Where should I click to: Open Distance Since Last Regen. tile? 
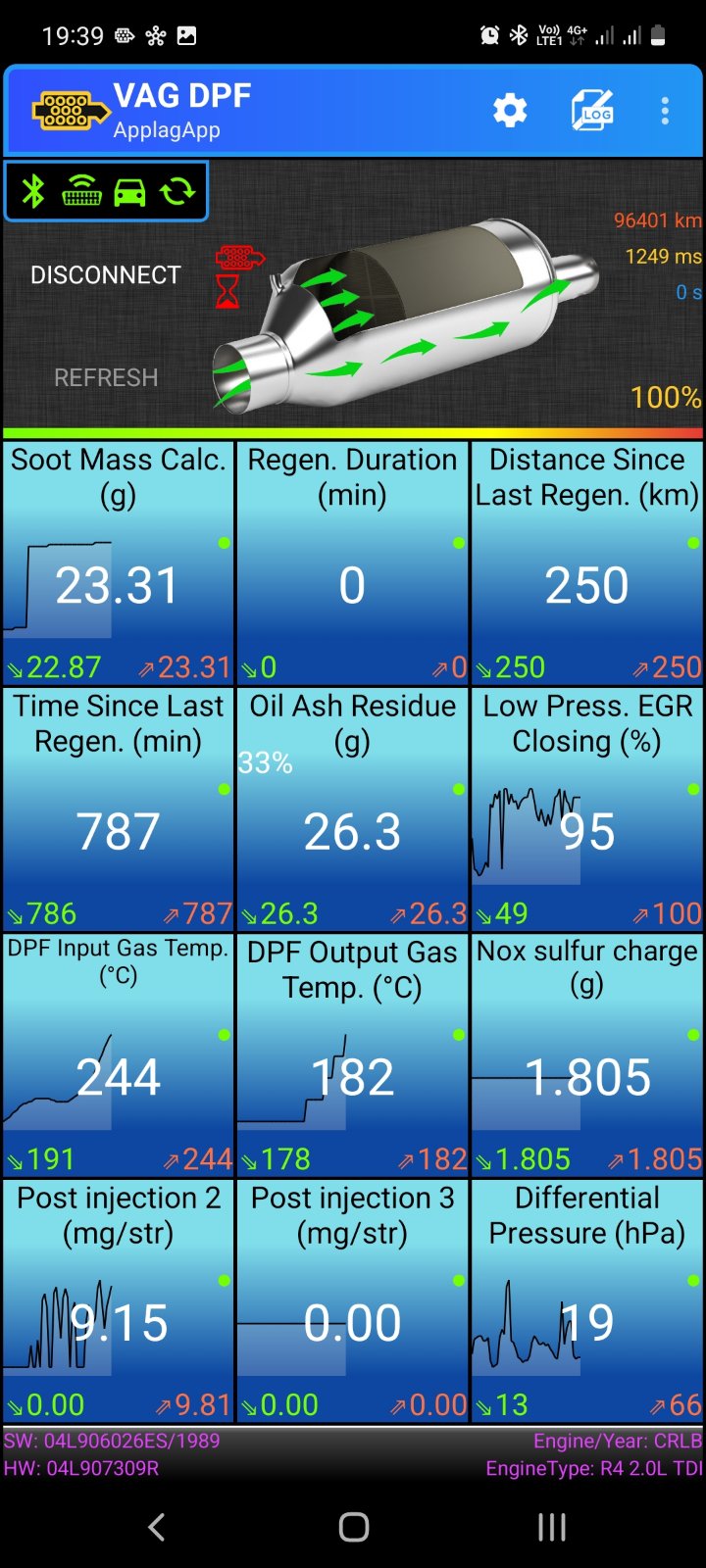pyautogui.click(x=586, y=563)
